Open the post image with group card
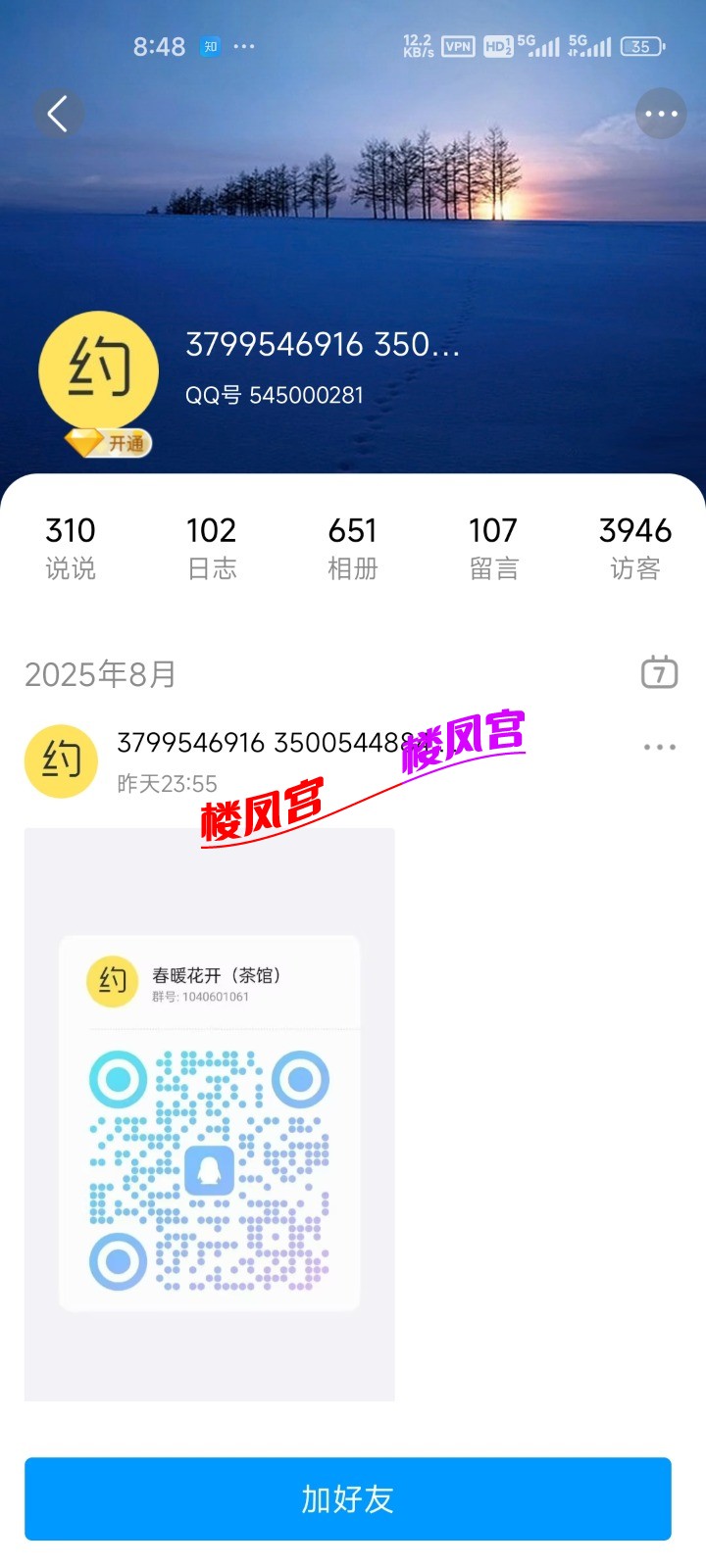The height and width of the screenshot is (1568, 706). (x=210, y=1113)
